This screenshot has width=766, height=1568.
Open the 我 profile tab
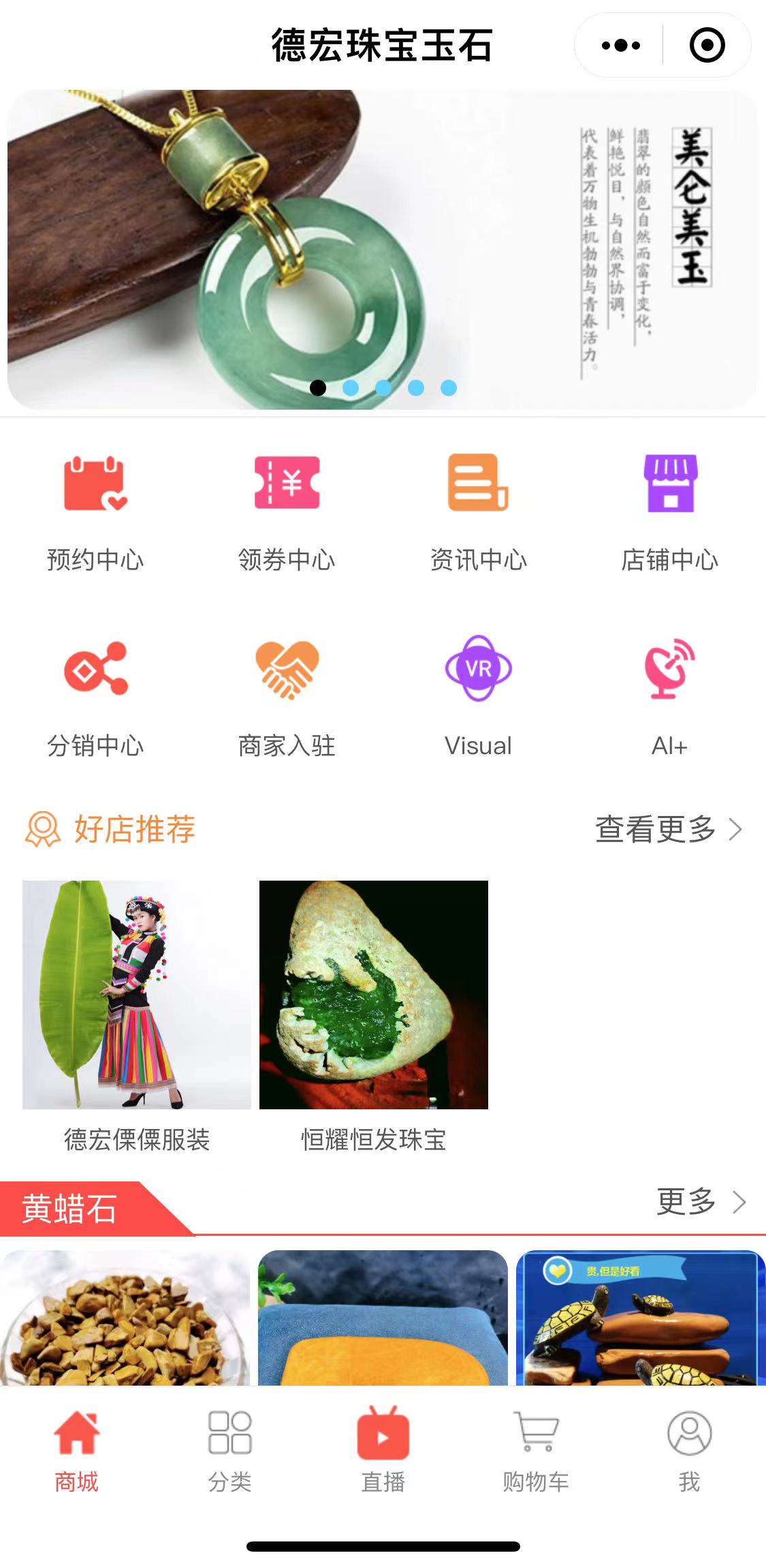[x=689, y=1451]
